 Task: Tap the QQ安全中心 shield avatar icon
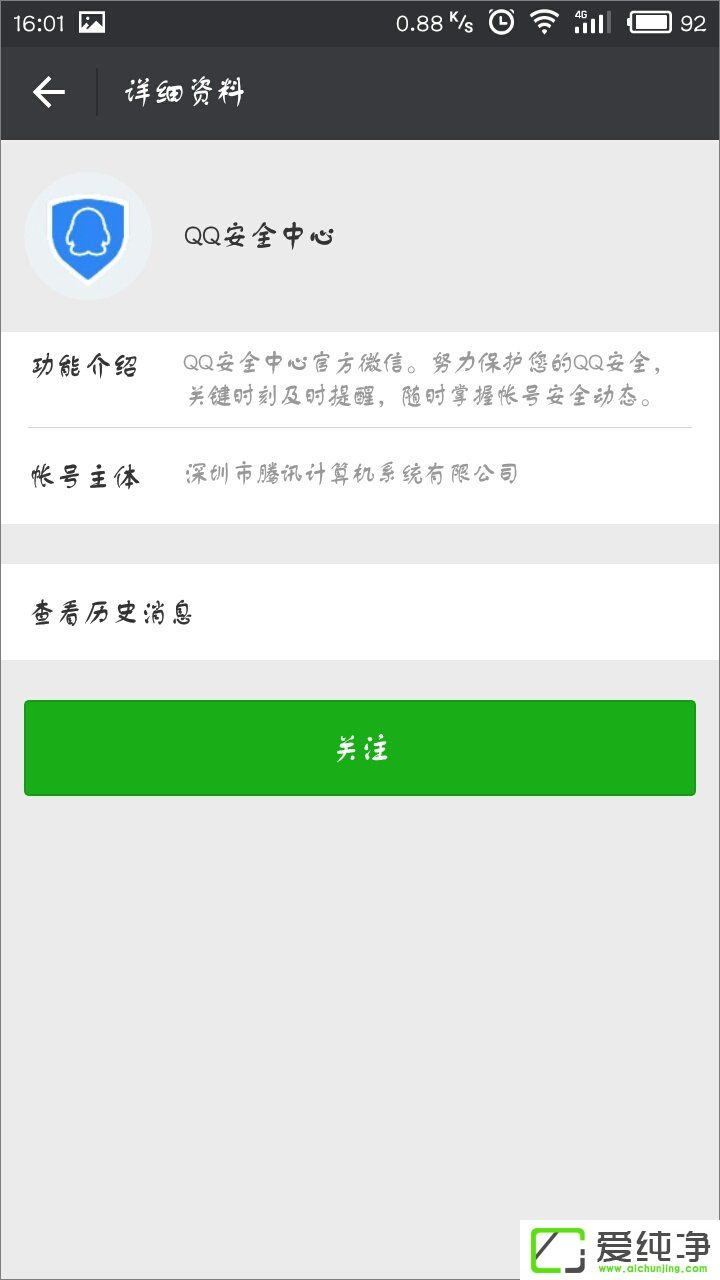click(88, 235)
